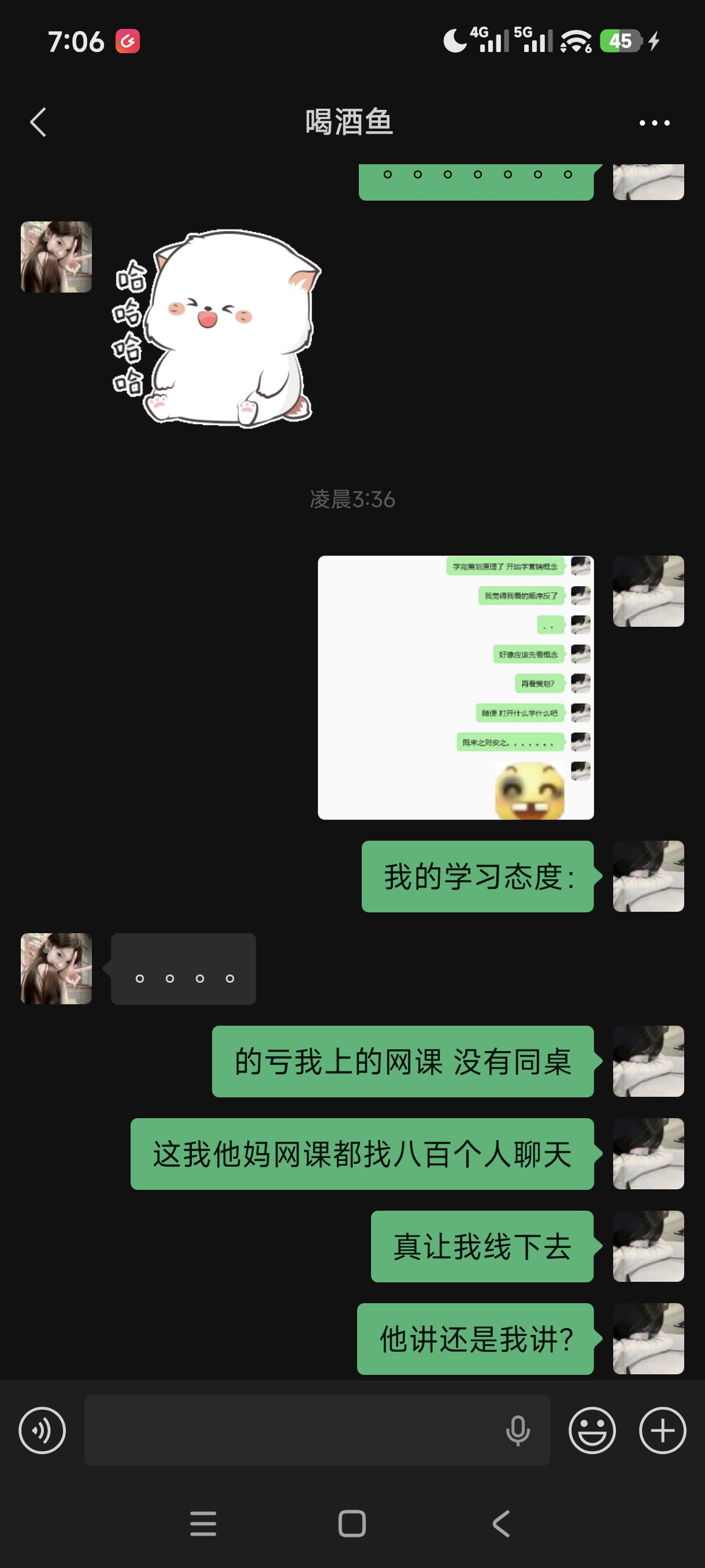This screenshot has height=1568, width=705.
Task: Switch to voice message input
Action: (42, 1430)
